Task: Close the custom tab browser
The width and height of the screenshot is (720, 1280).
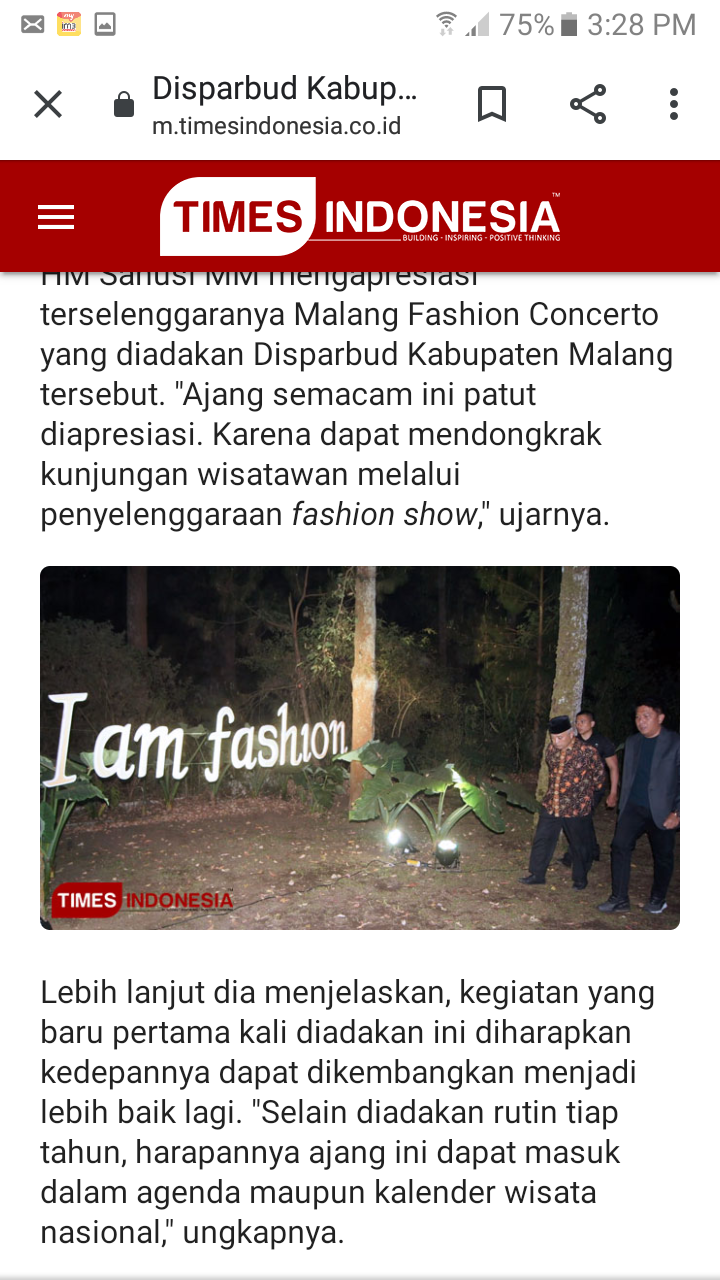Action: click(48, 104)
